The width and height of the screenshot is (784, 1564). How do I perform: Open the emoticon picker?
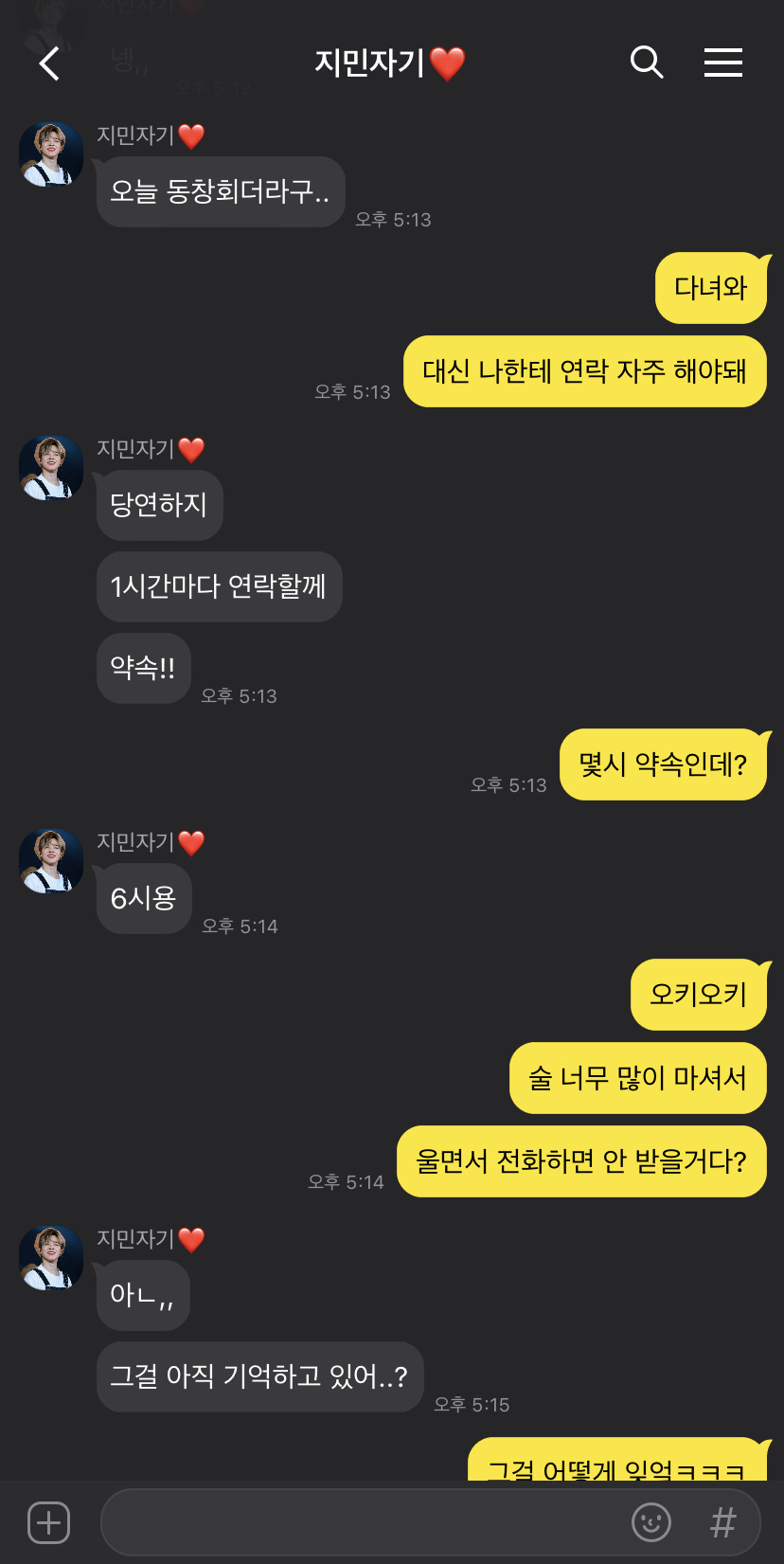tap(651, 1522)
